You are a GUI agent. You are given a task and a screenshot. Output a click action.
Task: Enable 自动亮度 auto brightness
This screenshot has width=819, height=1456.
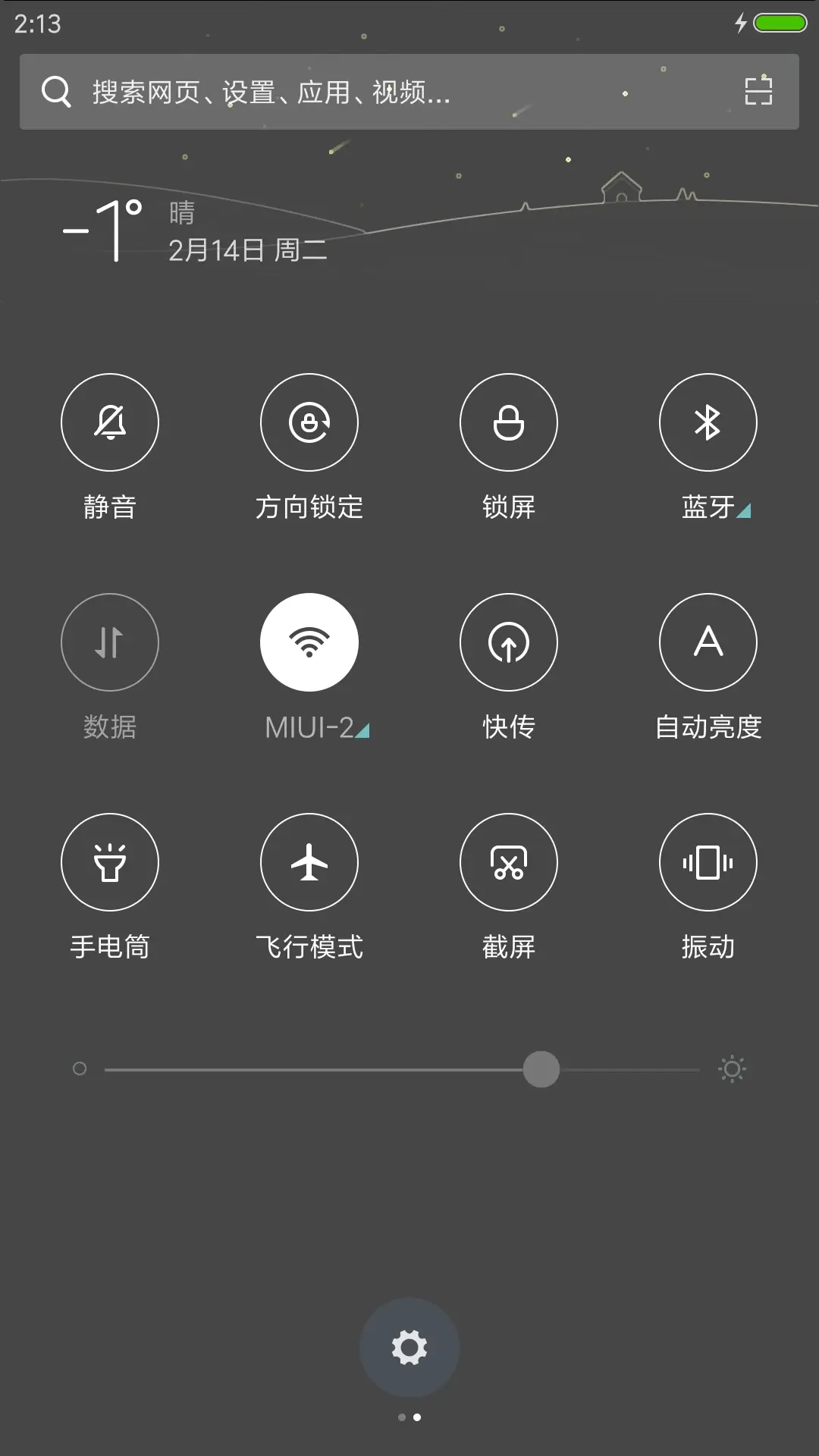tap(708, 642)
